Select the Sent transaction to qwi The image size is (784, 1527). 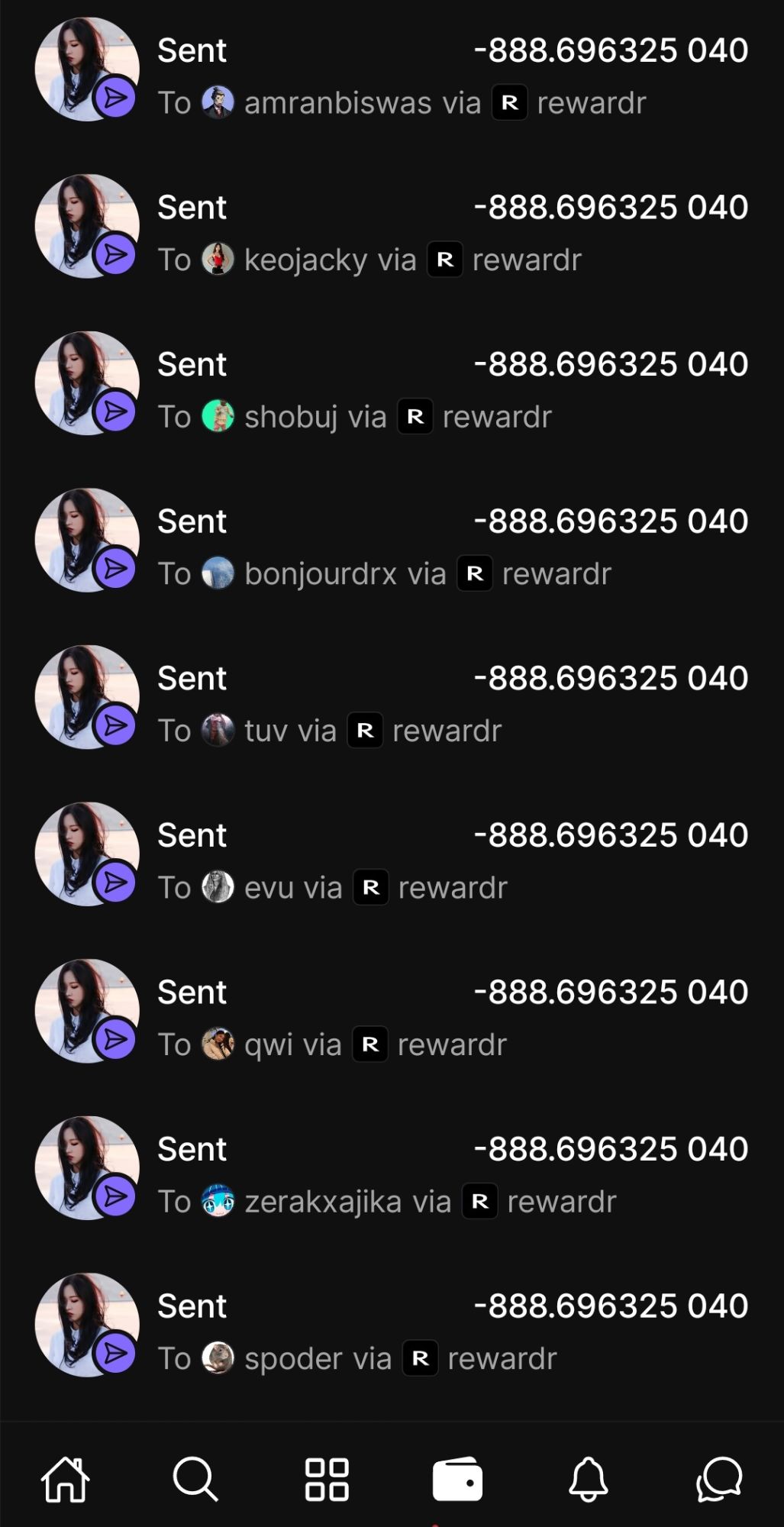pyautogui.click(x=391, y=1018)
